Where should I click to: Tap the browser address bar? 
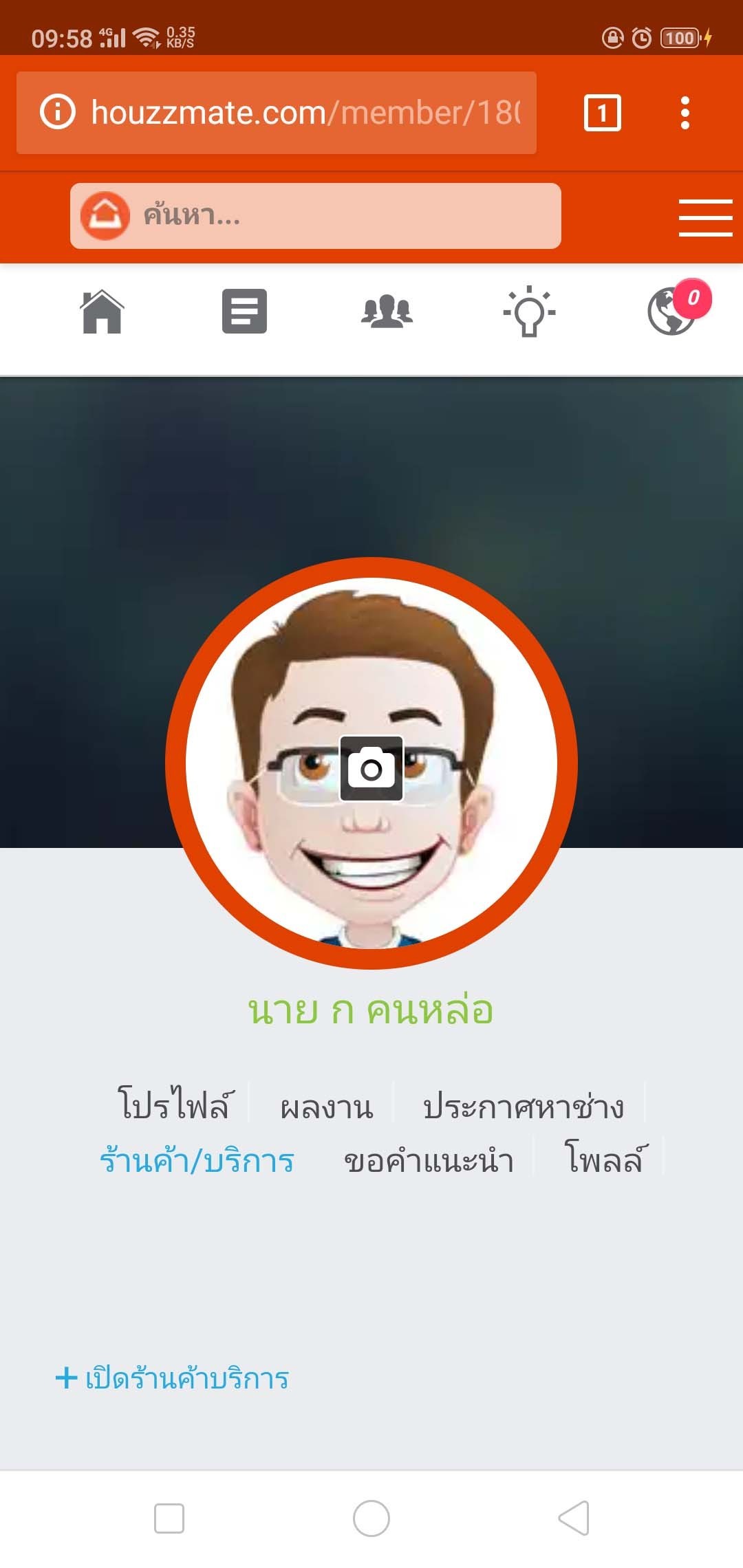point(275,113)
